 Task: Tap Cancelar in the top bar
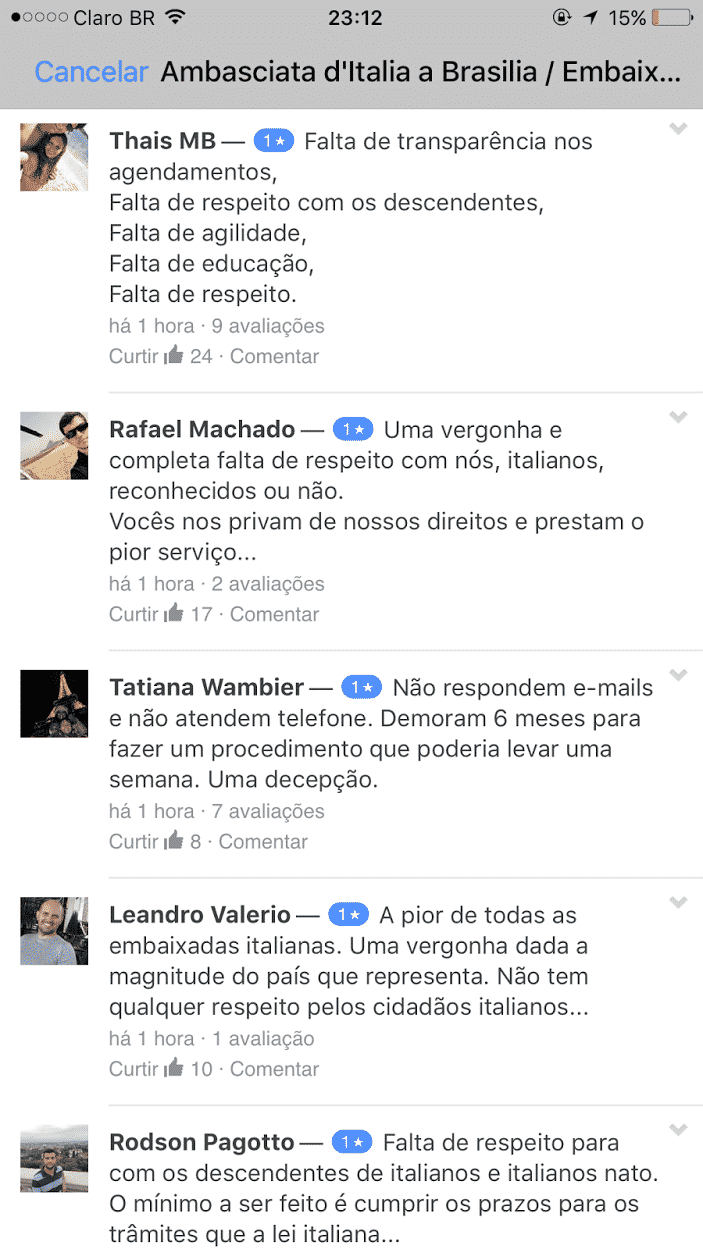91,72
